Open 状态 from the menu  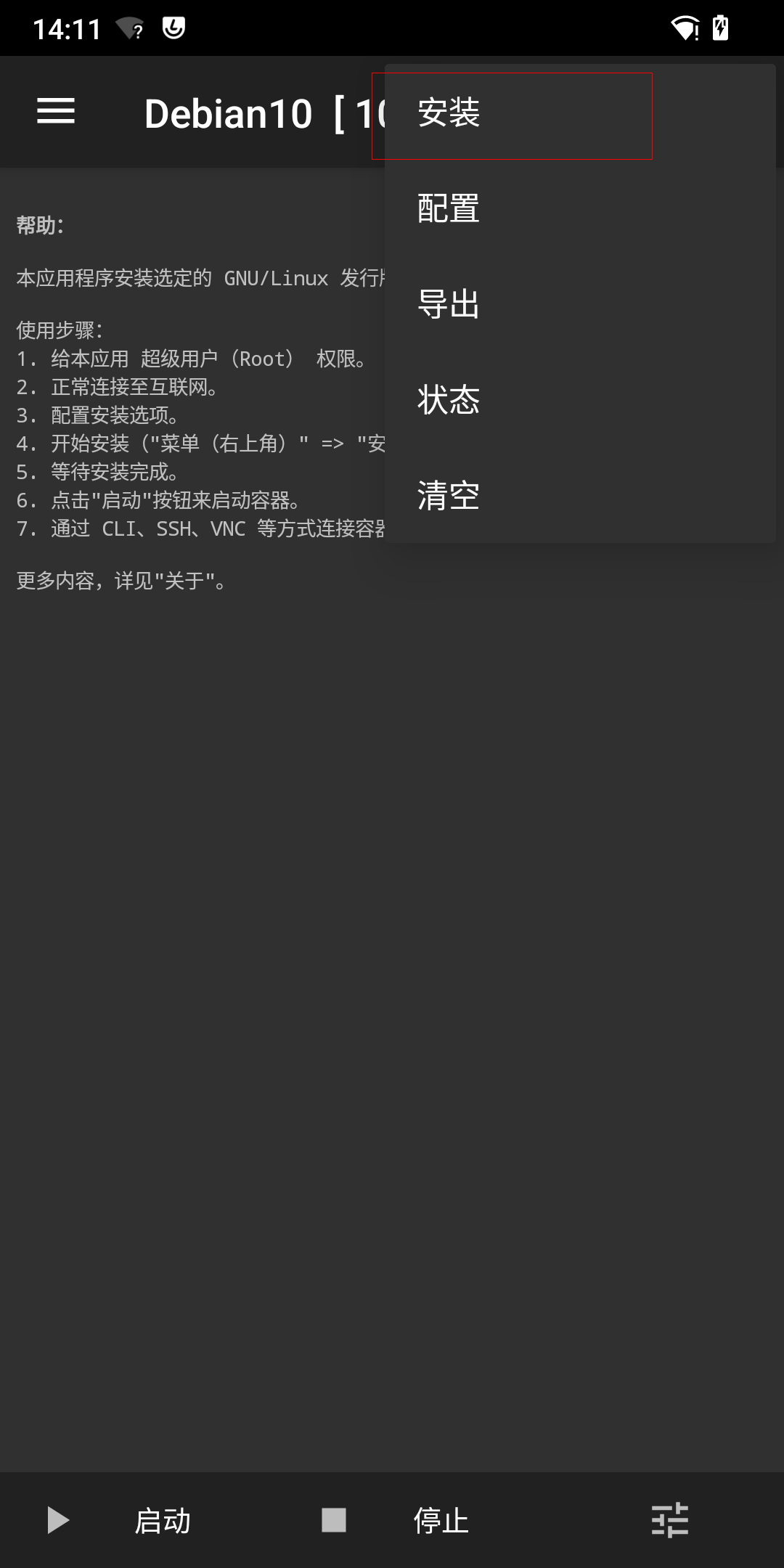[x=580, y=400]
